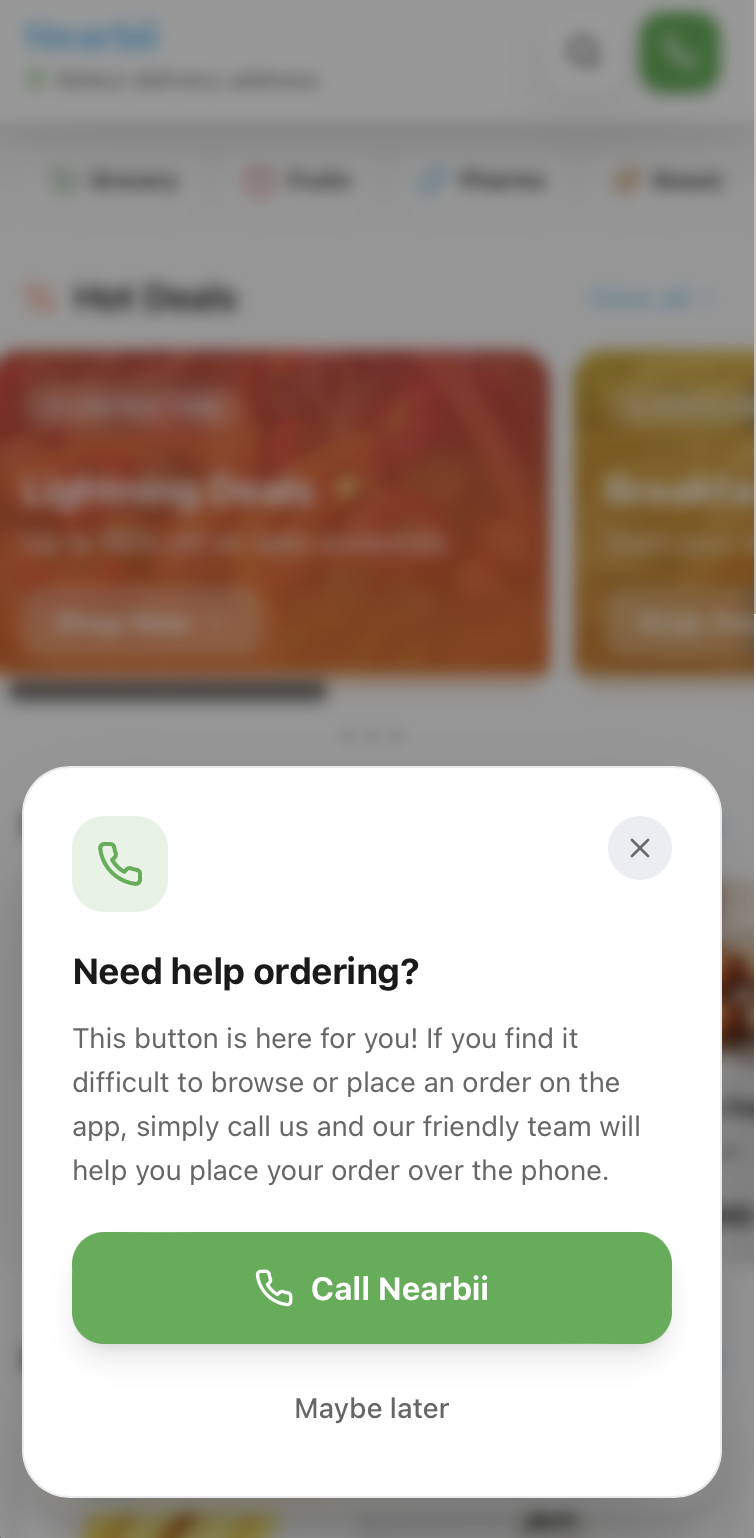Tap the Call Nearbii button

tap(372, 1288)
